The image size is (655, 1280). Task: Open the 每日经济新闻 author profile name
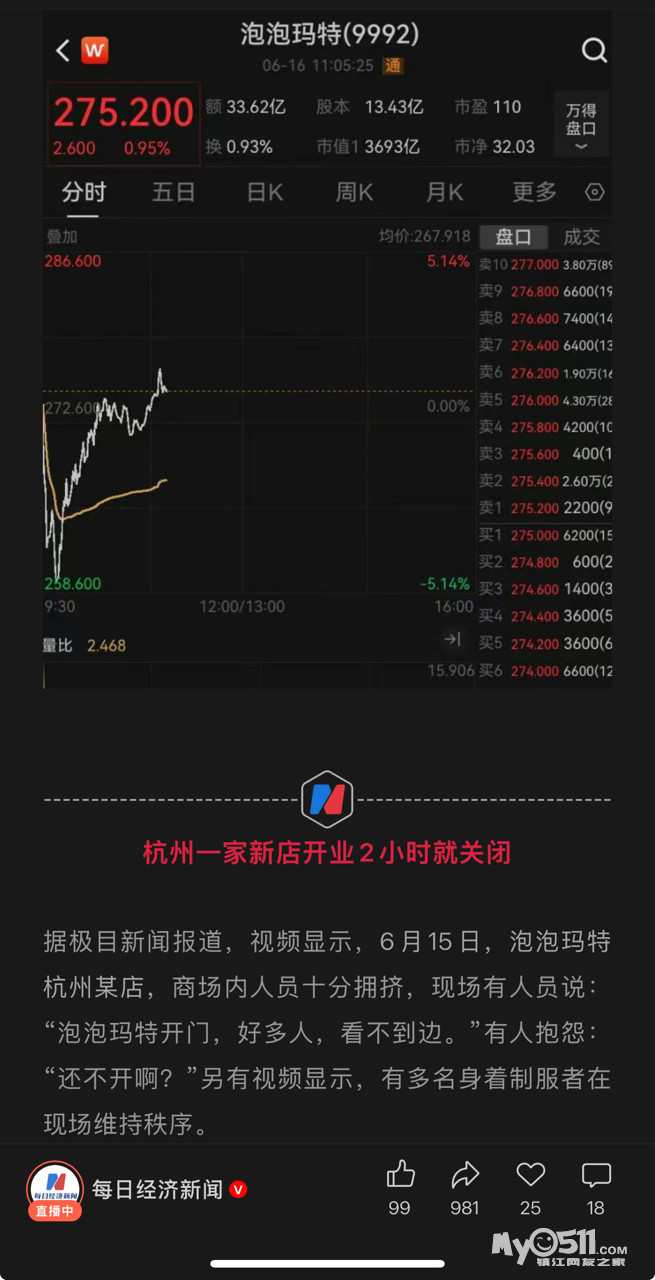(158, 1189)
